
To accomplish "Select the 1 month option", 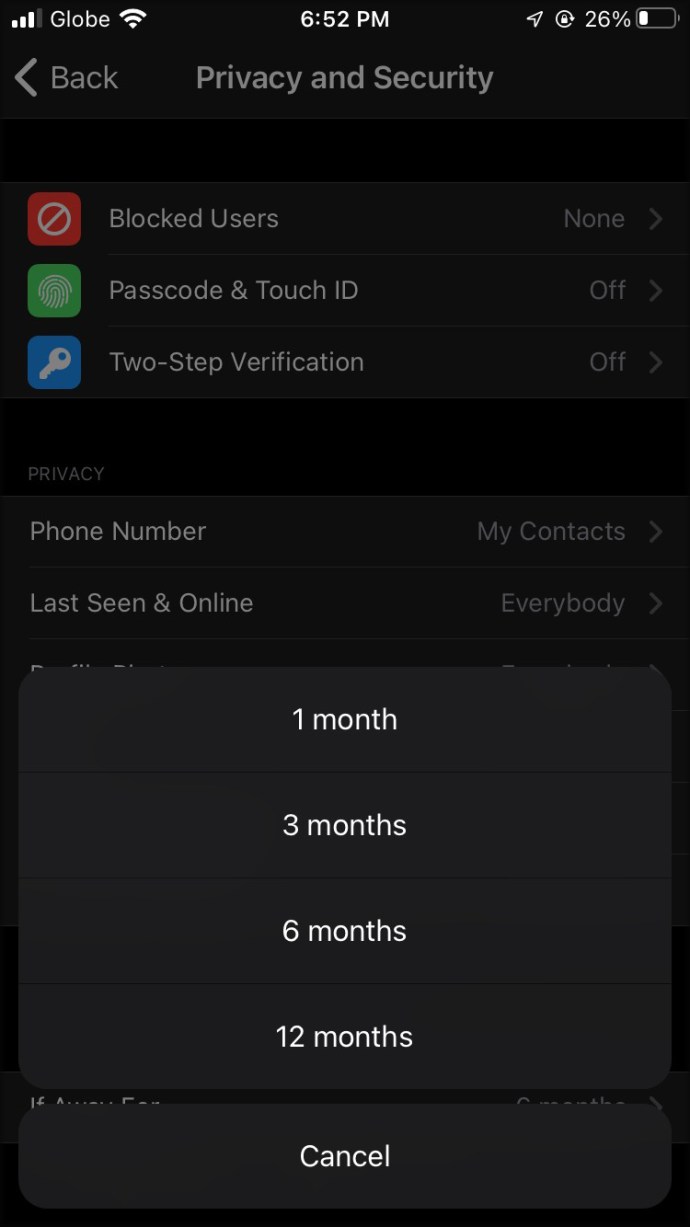I will (344, 719).
